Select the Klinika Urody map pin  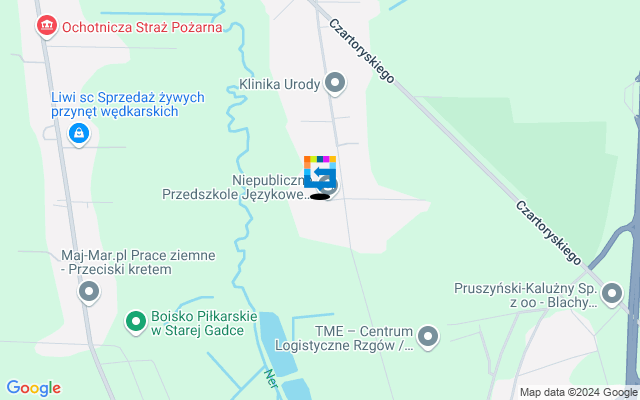[x=335, y=84]
